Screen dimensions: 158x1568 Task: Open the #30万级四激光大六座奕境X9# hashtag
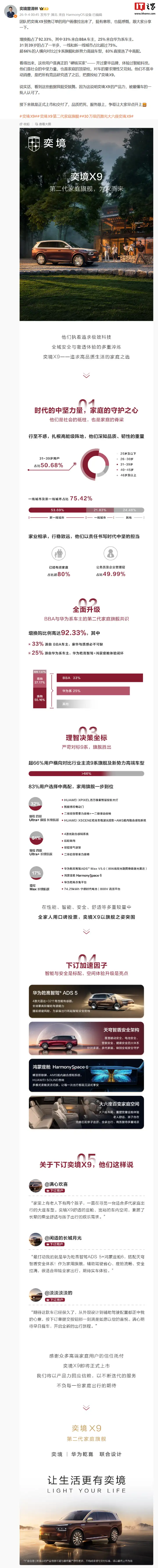pos(107,116)
